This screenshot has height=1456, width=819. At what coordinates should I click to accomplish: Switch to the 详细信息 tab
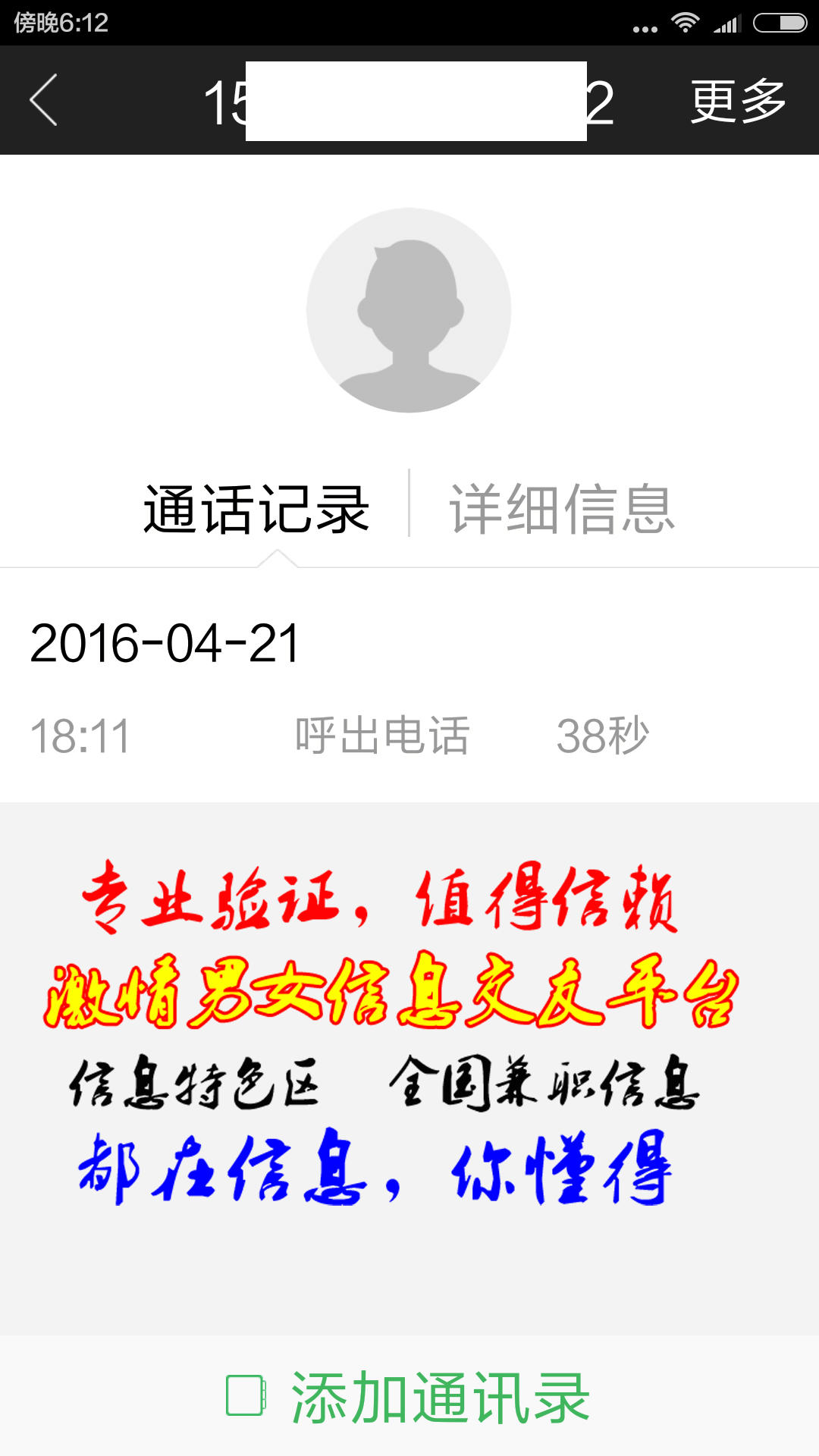coord(562,510)
